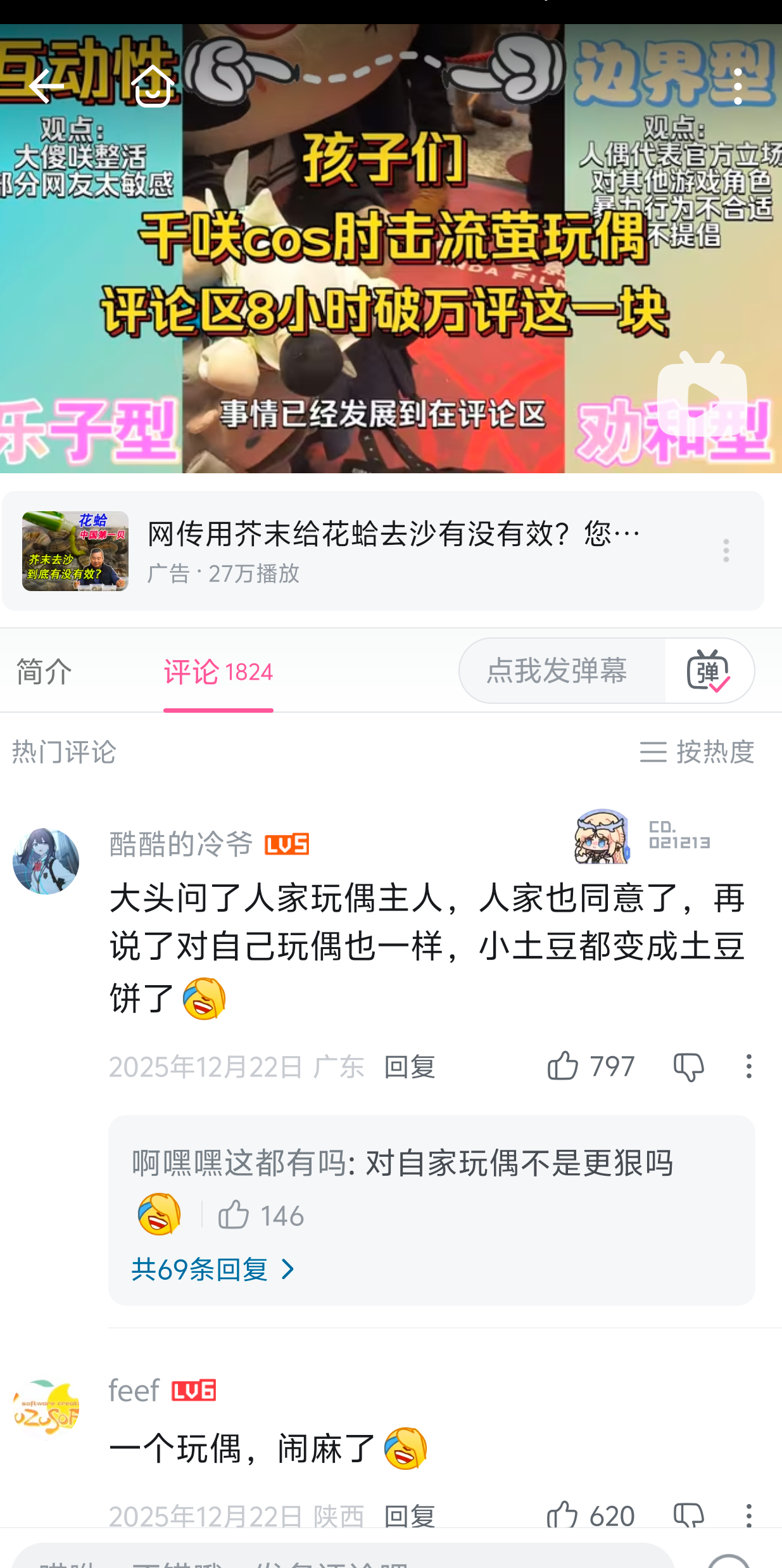Screen dimensions: 782x1568
Task: Like feef's comment with 620 likes
Action: click(563, 1514)
